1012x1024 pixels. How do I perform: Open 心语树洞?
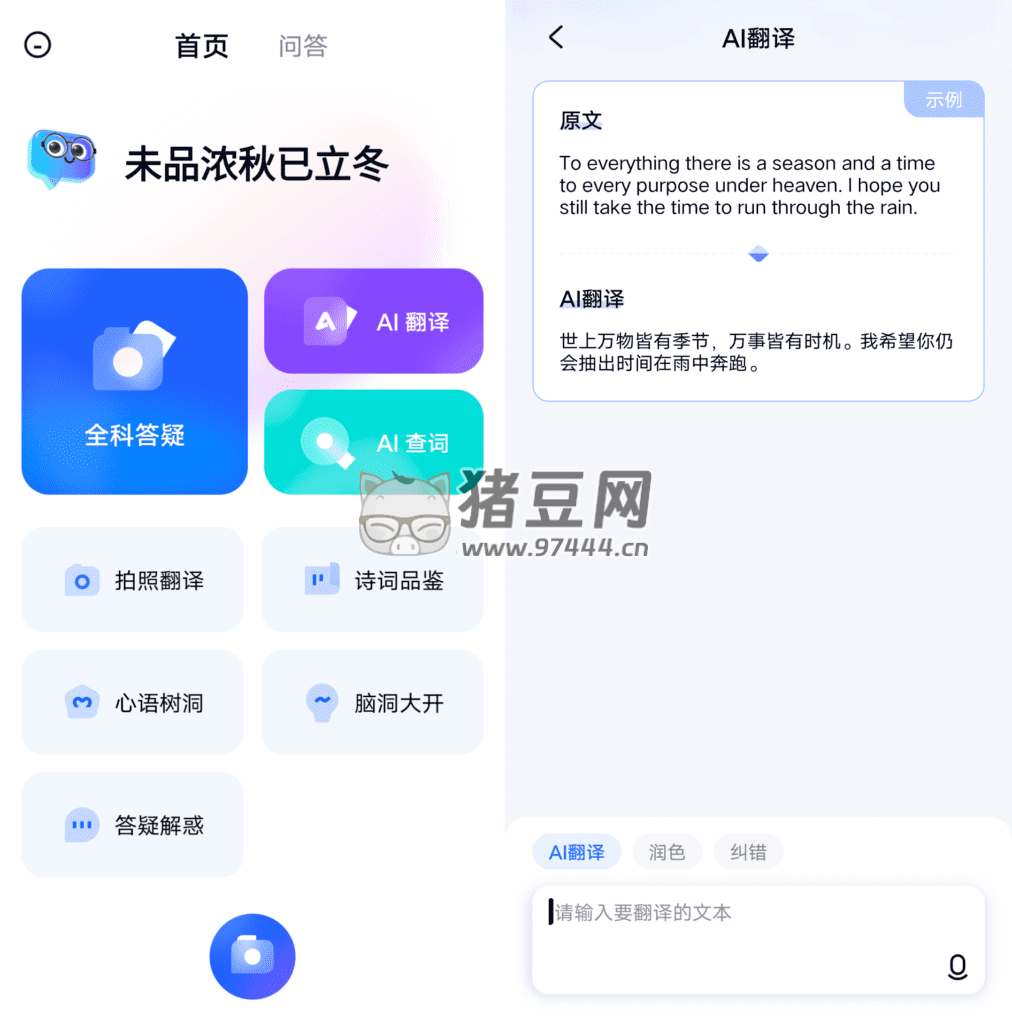tap(132, 702)
